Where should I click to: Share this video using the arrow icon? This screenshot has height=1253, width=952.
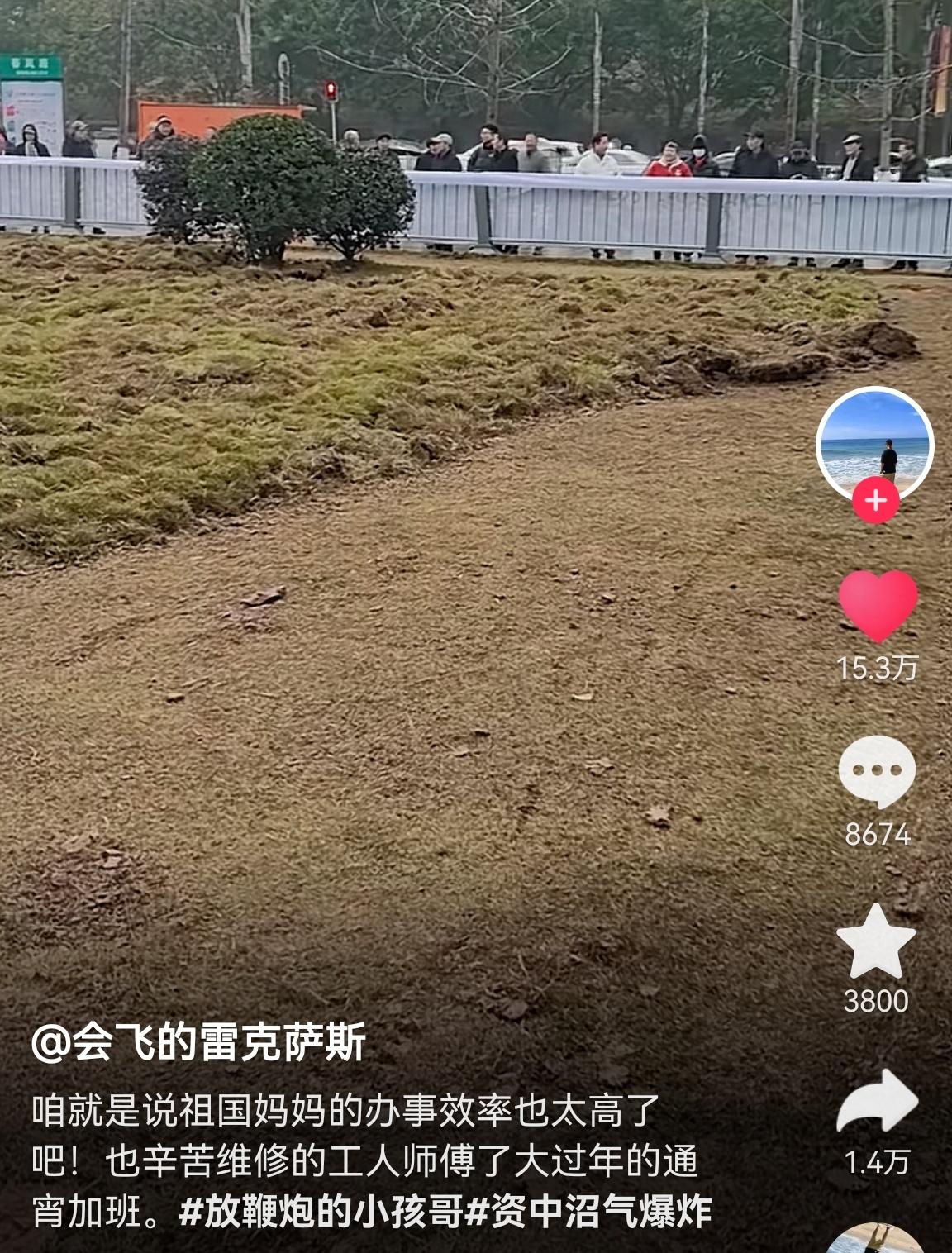pyautogui.click(x=877, y=1101)
